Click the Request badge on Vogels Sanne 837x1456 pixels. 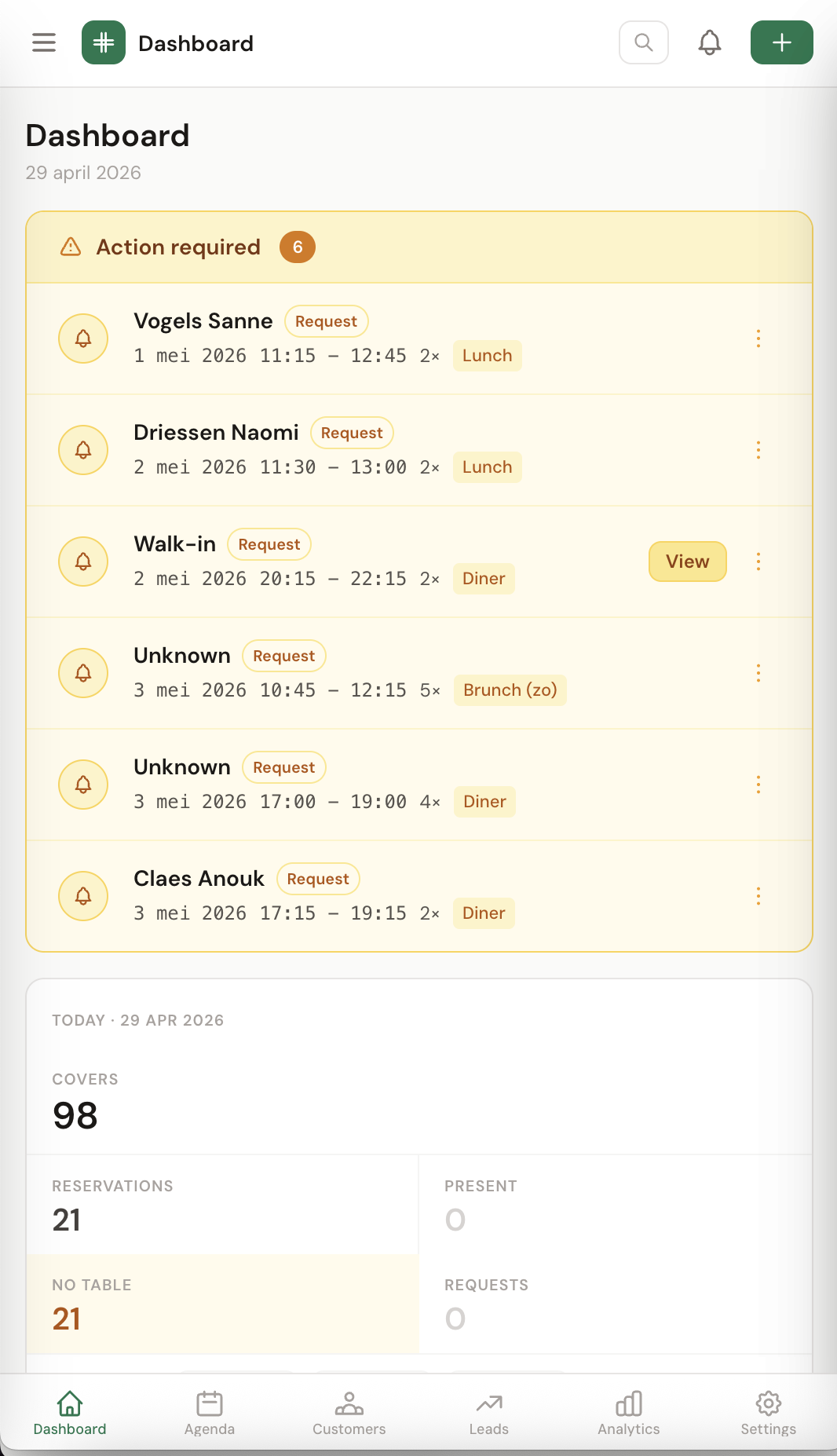[x=326, y=321]
